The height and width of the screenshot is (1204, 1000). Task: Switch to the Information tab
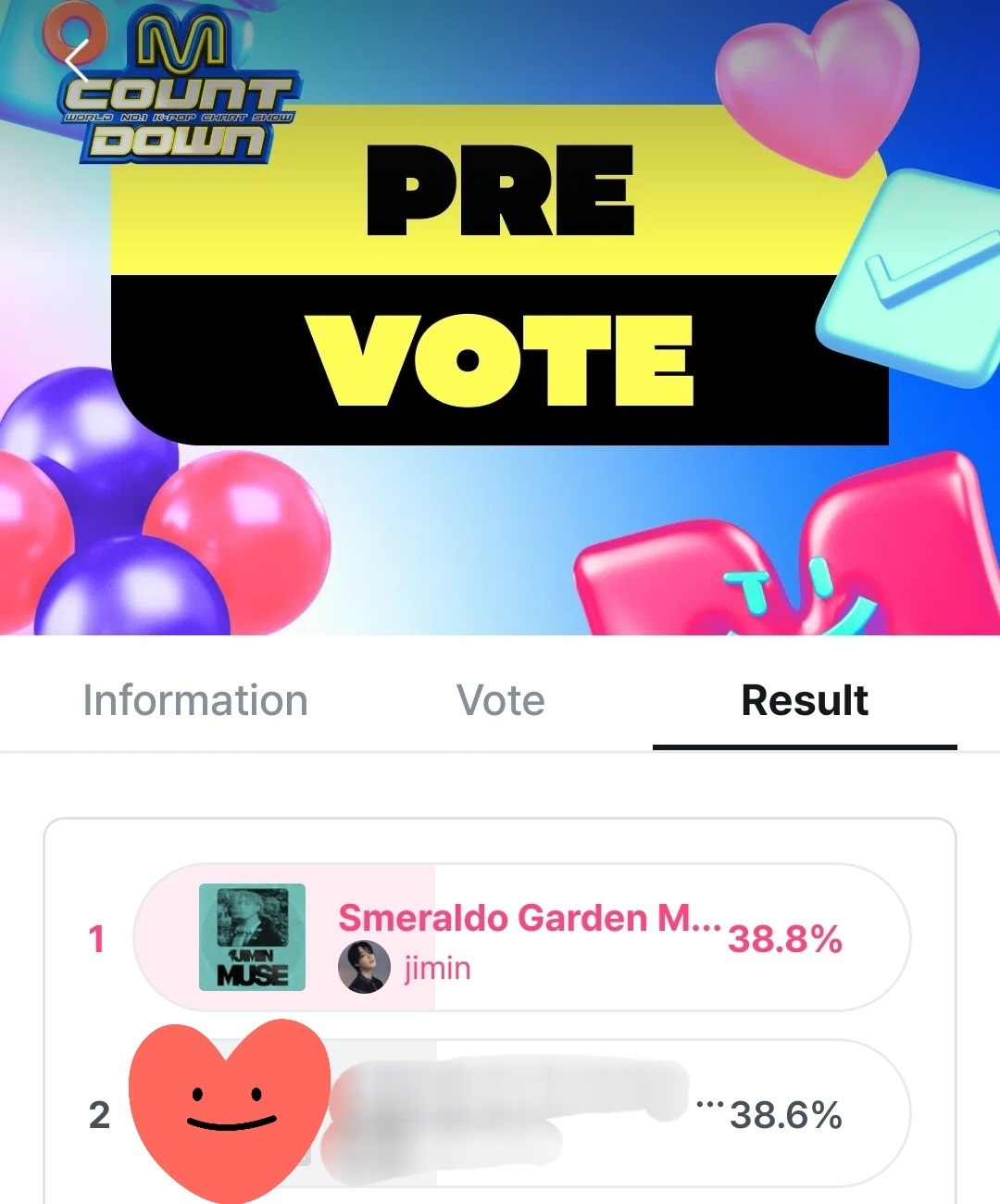pos(194,700)
